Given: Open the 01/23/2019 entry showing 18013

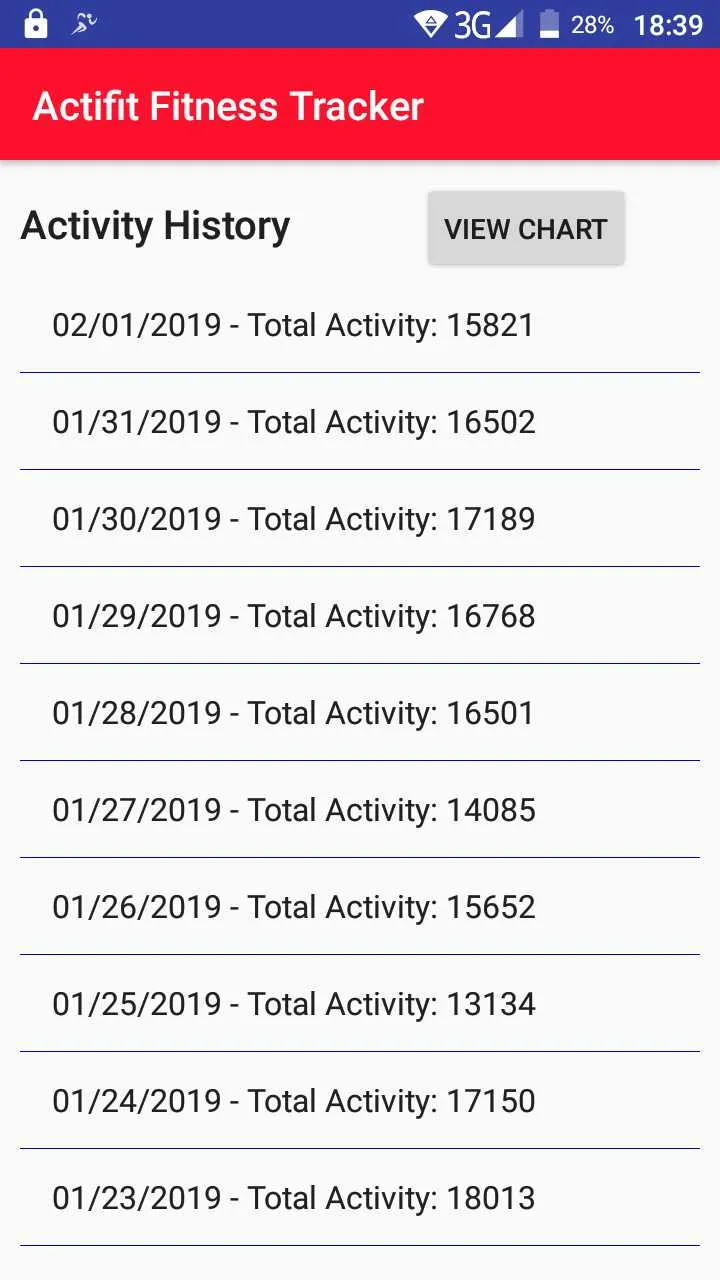Looking at the screenshot, I should coord(360,1197).
